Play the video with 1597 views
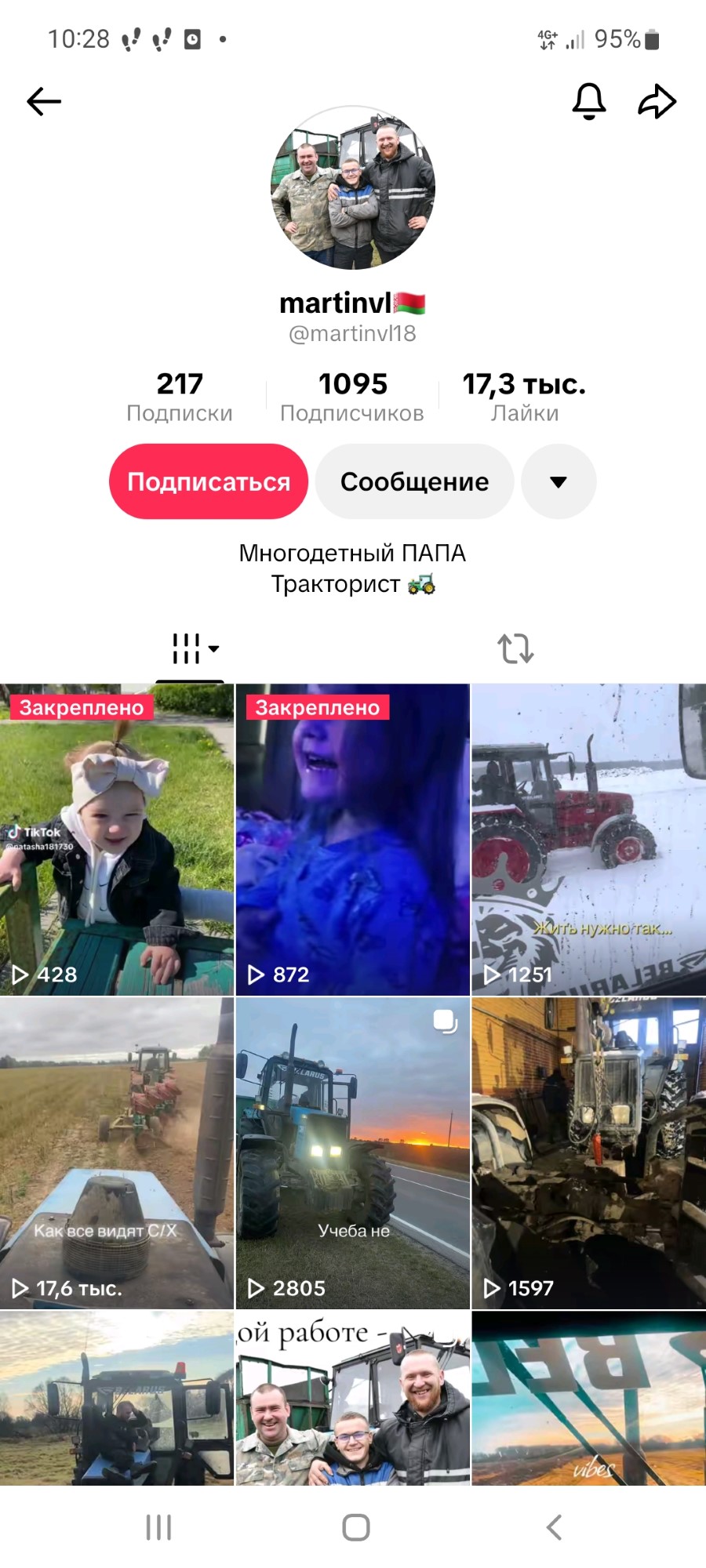 click(588, 1153)
